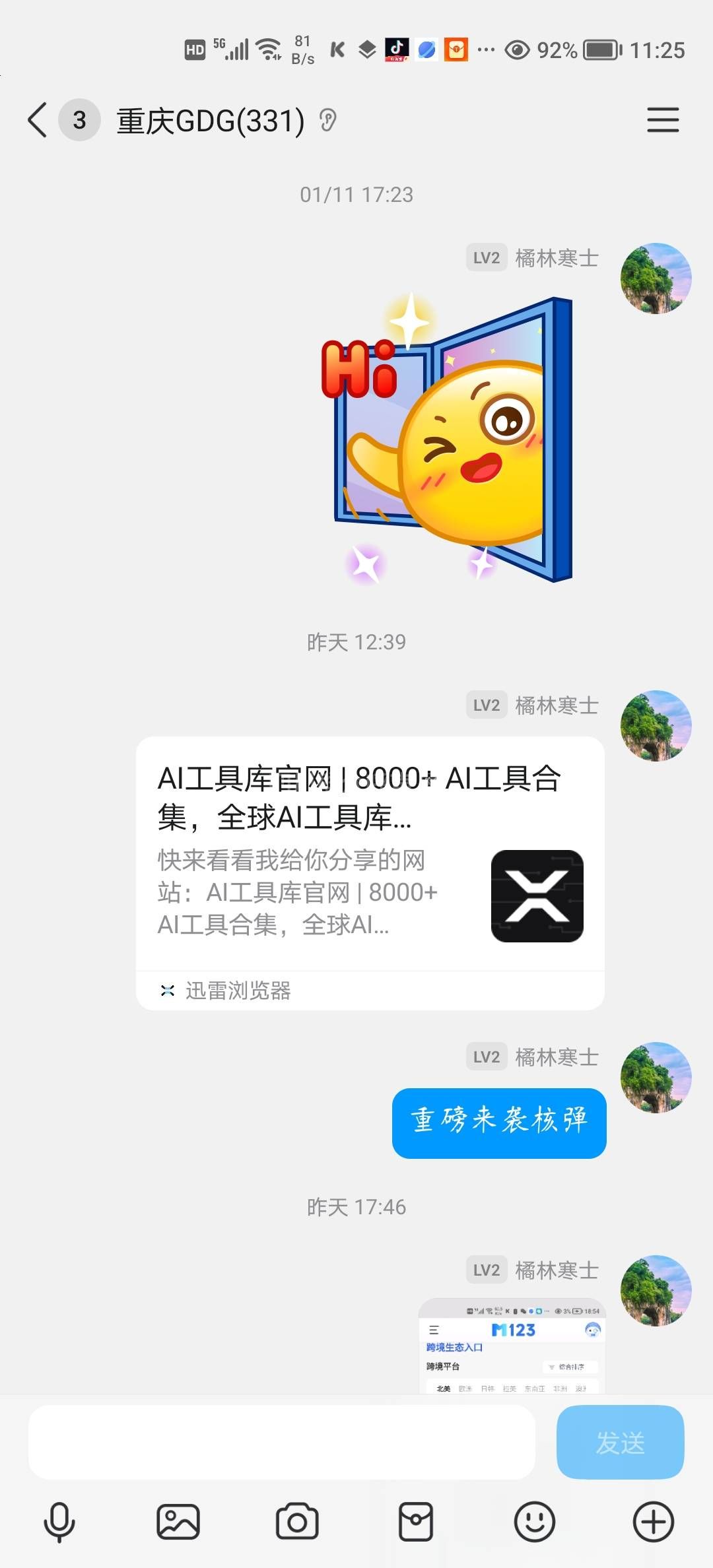Focus the message input field
Screen dimensions: 713x1568
pyautogui.click(x=281, y=1442)
